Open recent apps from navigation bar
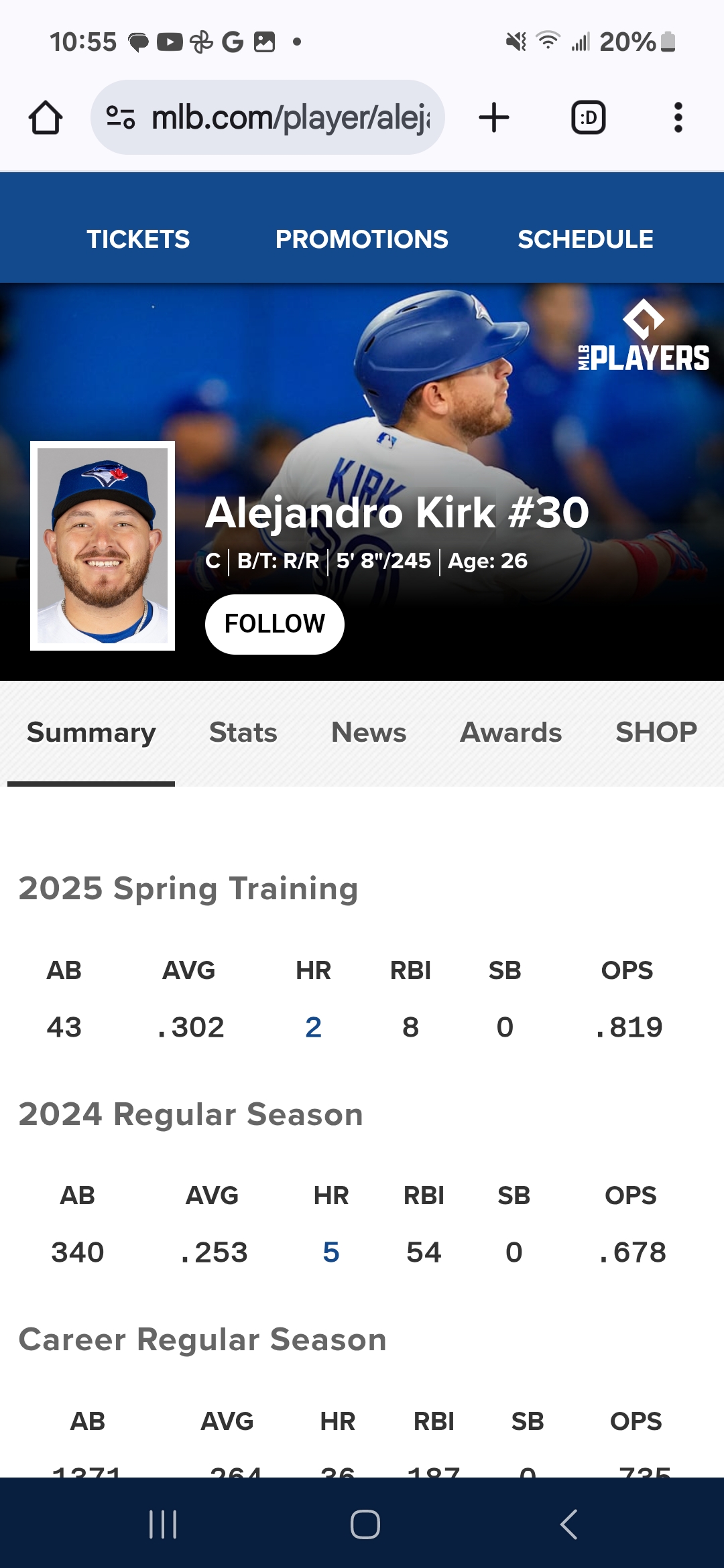The height and width of the screenshot is (1568, 724). [x=163, y=1524]
